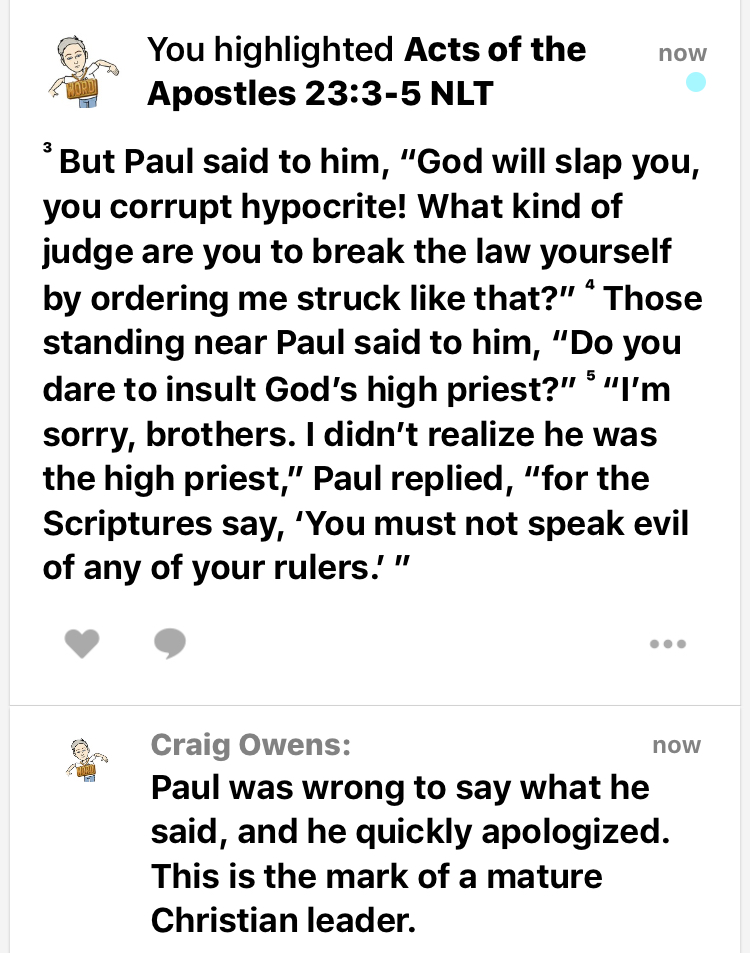Open the Acts of the Apostles 23:3-5 reference
This screenshot has height=953, width=750.
366,72
